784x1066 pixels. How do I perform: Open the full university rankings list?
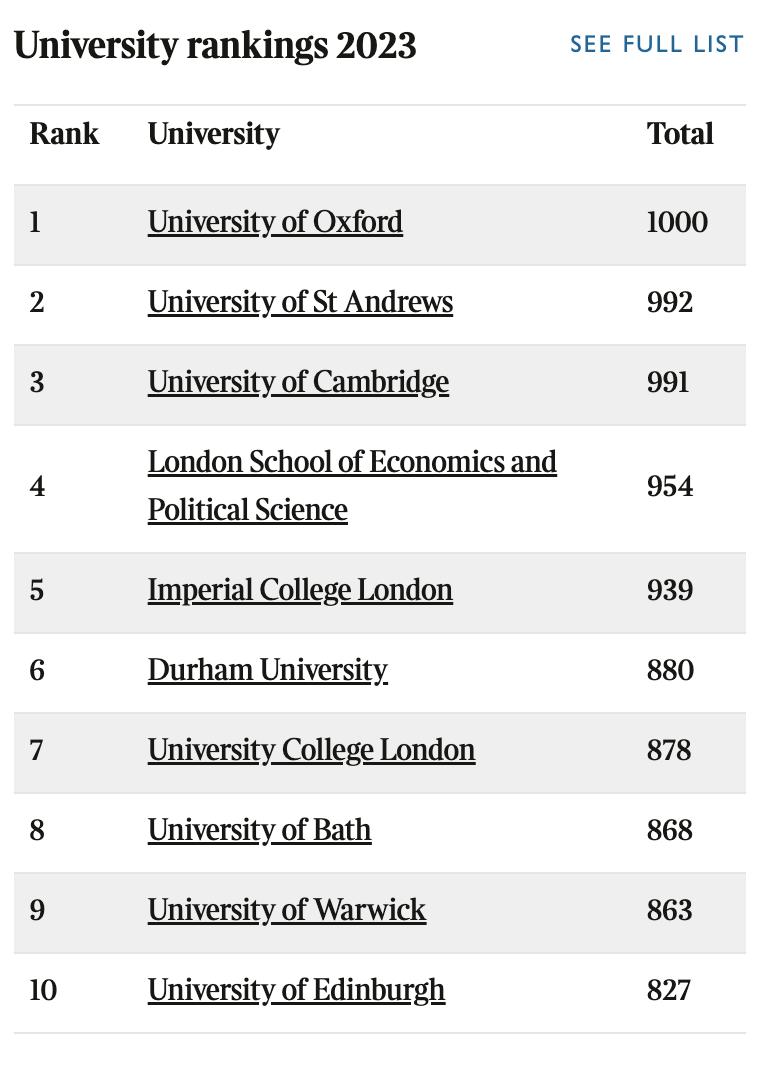(x=656, y=44)
